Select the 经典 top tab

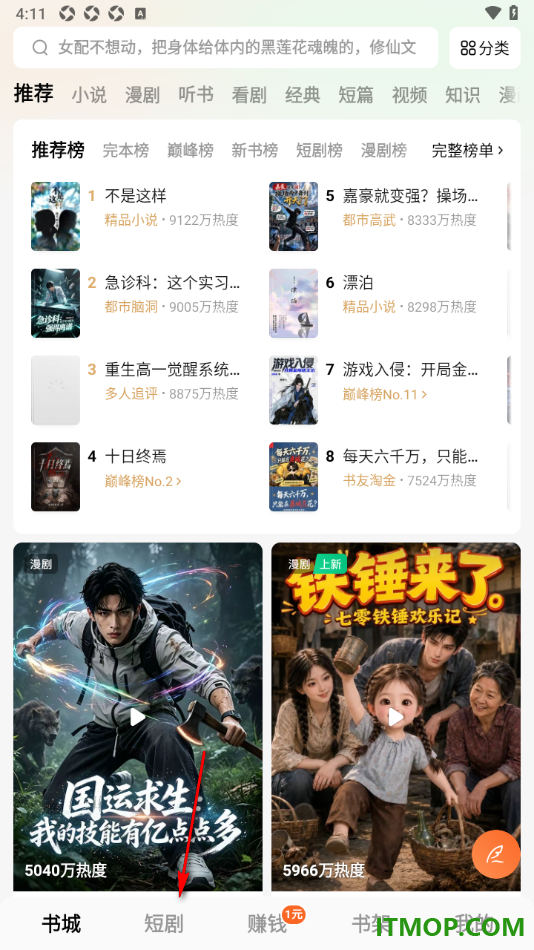(x=302, y=95)
